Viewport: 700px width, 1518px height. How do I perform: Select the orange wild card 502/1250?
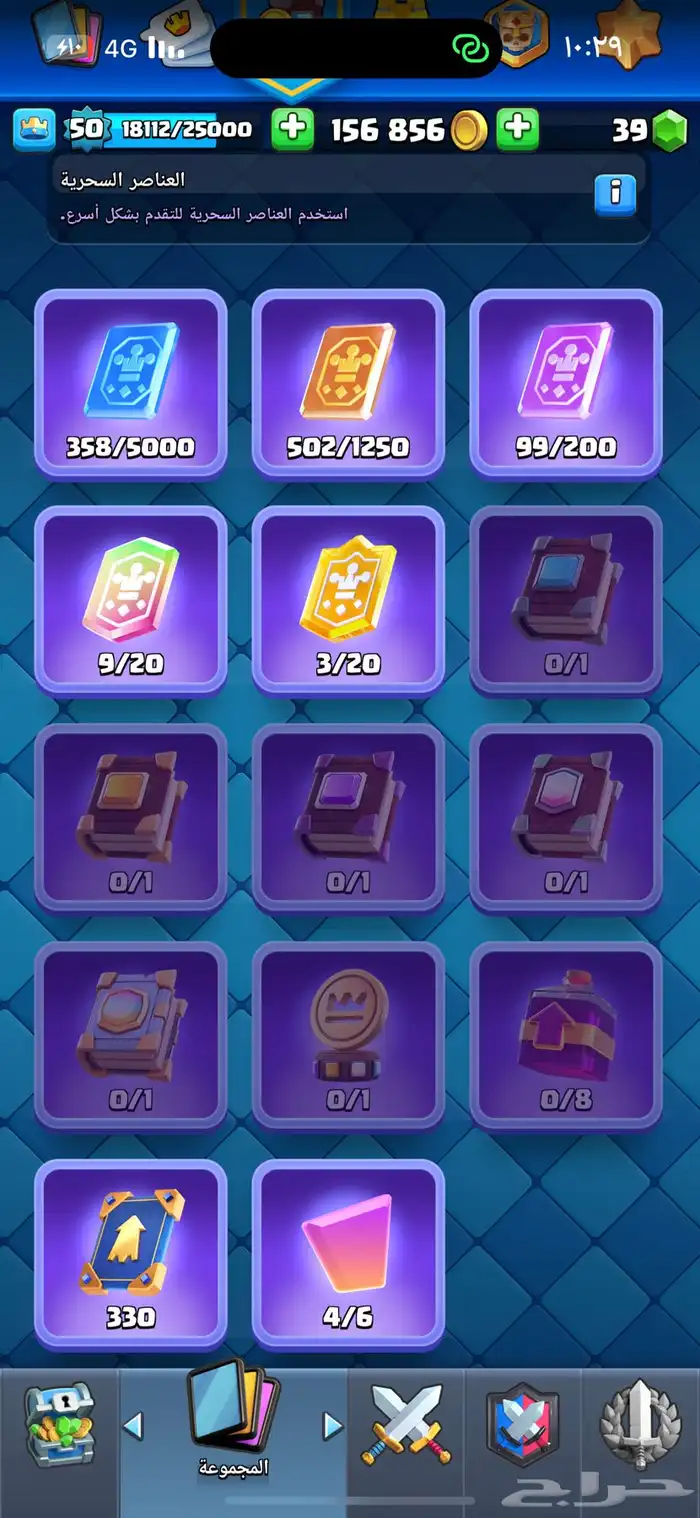[x=348, y=382]
